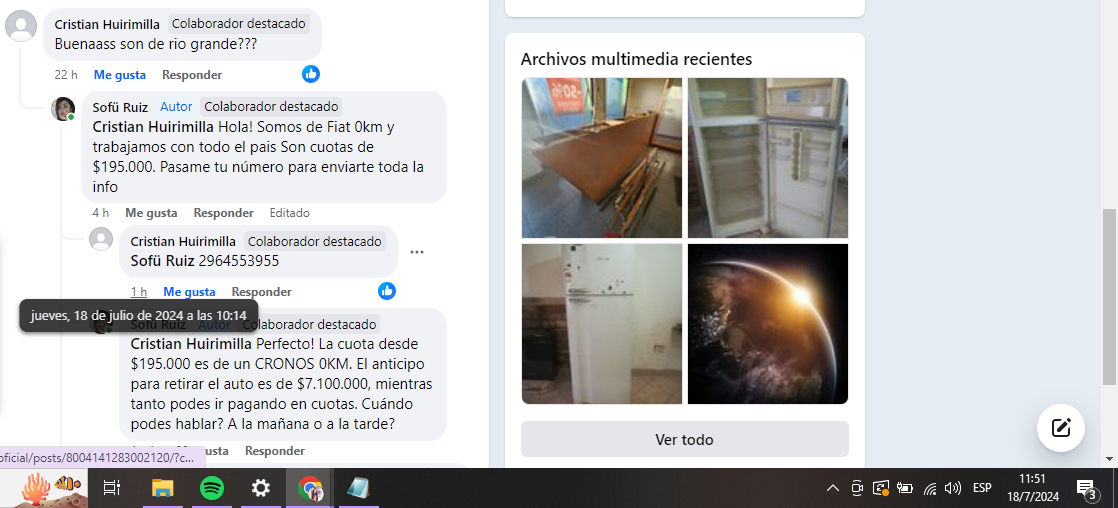Reply to Cristian's 2964553955 comment
The width and height of the screenshot is (1118, 508).
[261, 292]
